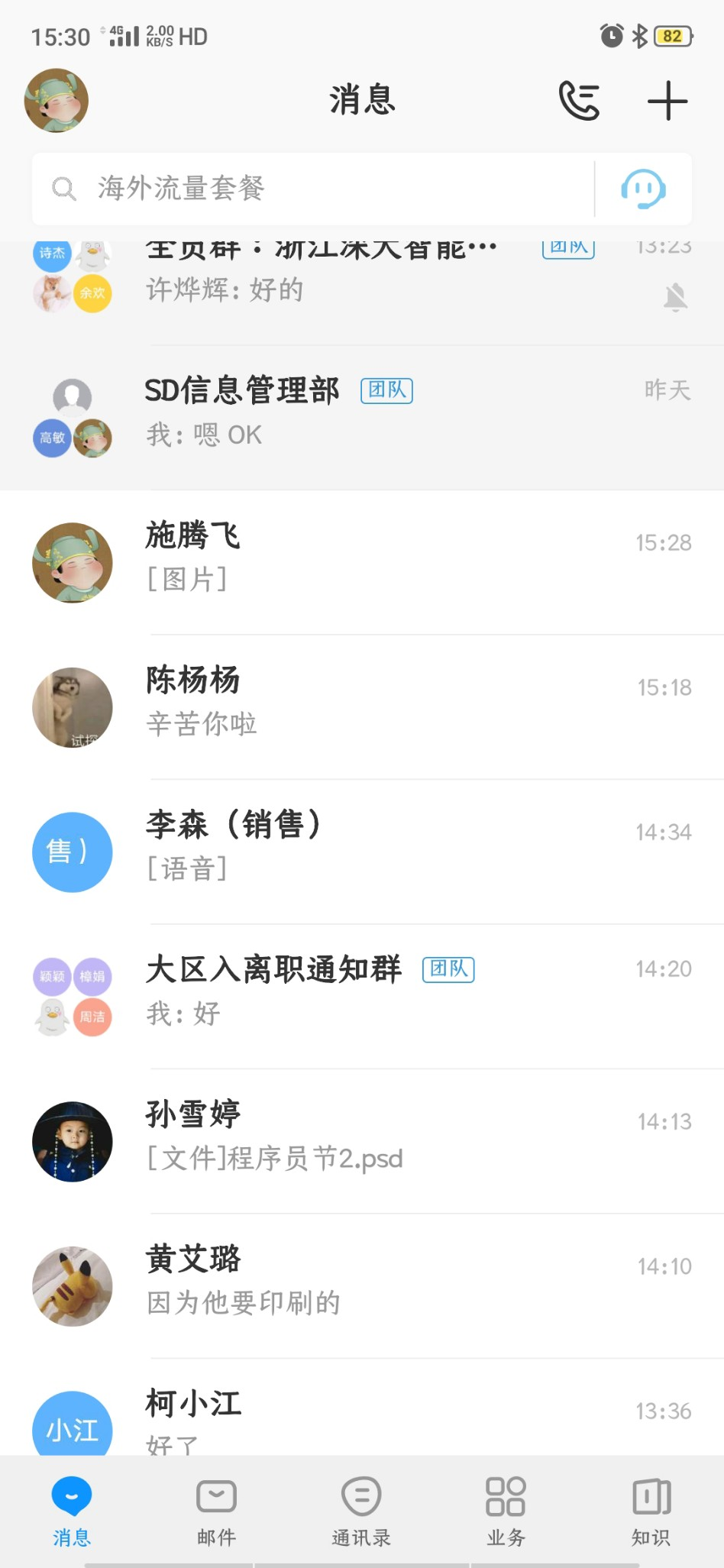Open the call icon in the header

tap(579, 101)
